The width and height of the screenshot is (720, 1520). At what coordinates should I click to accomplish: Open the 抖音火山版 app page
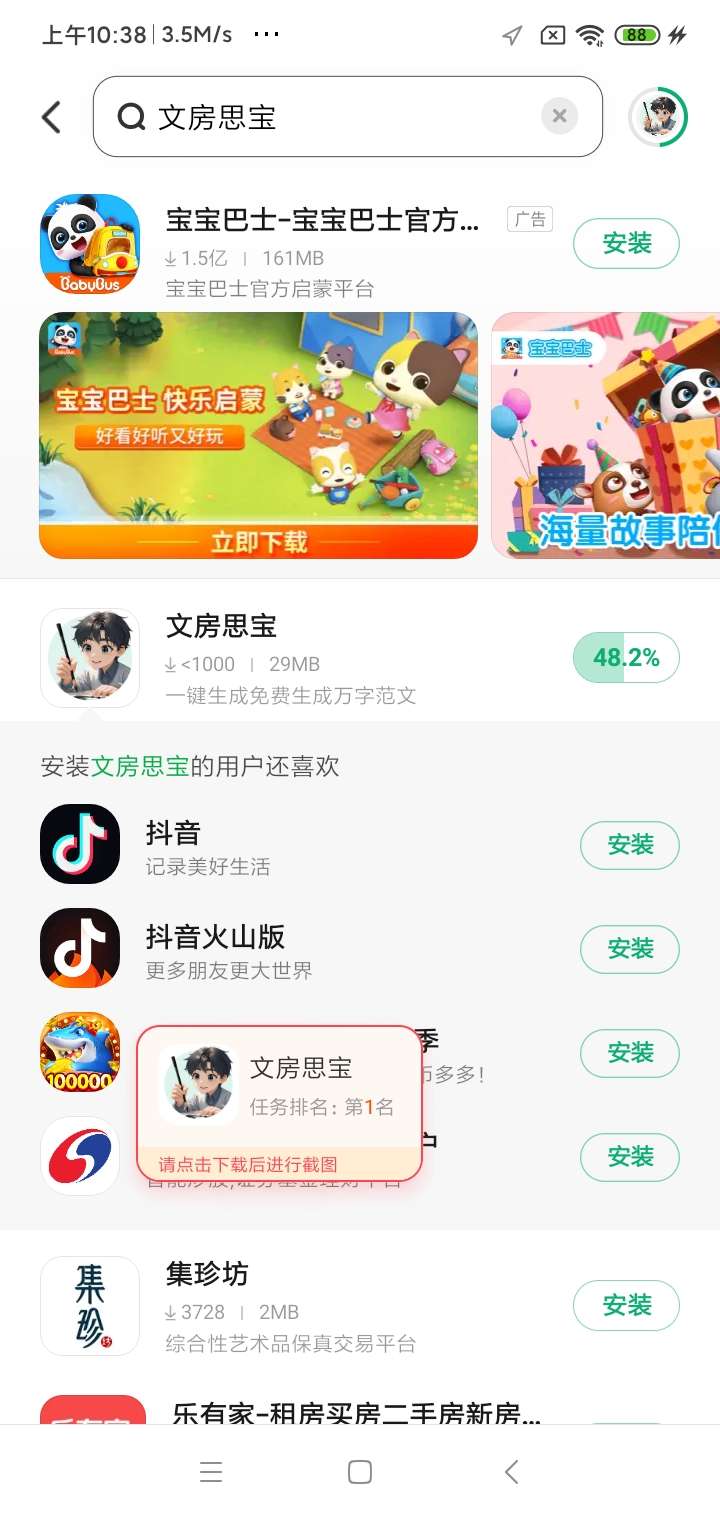300,949
